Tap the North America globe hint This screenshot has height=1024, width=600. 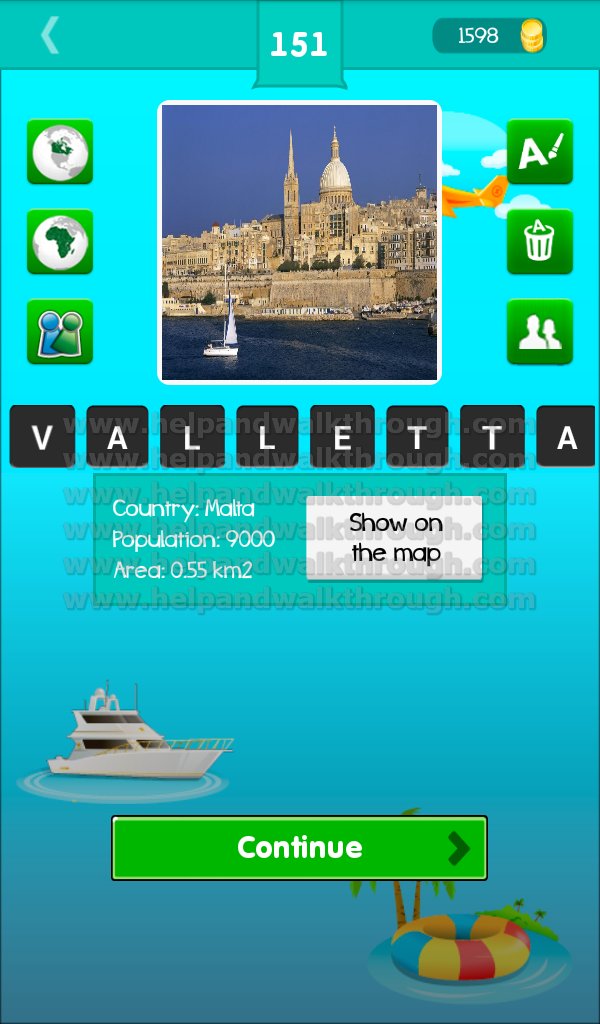[60, 152]
